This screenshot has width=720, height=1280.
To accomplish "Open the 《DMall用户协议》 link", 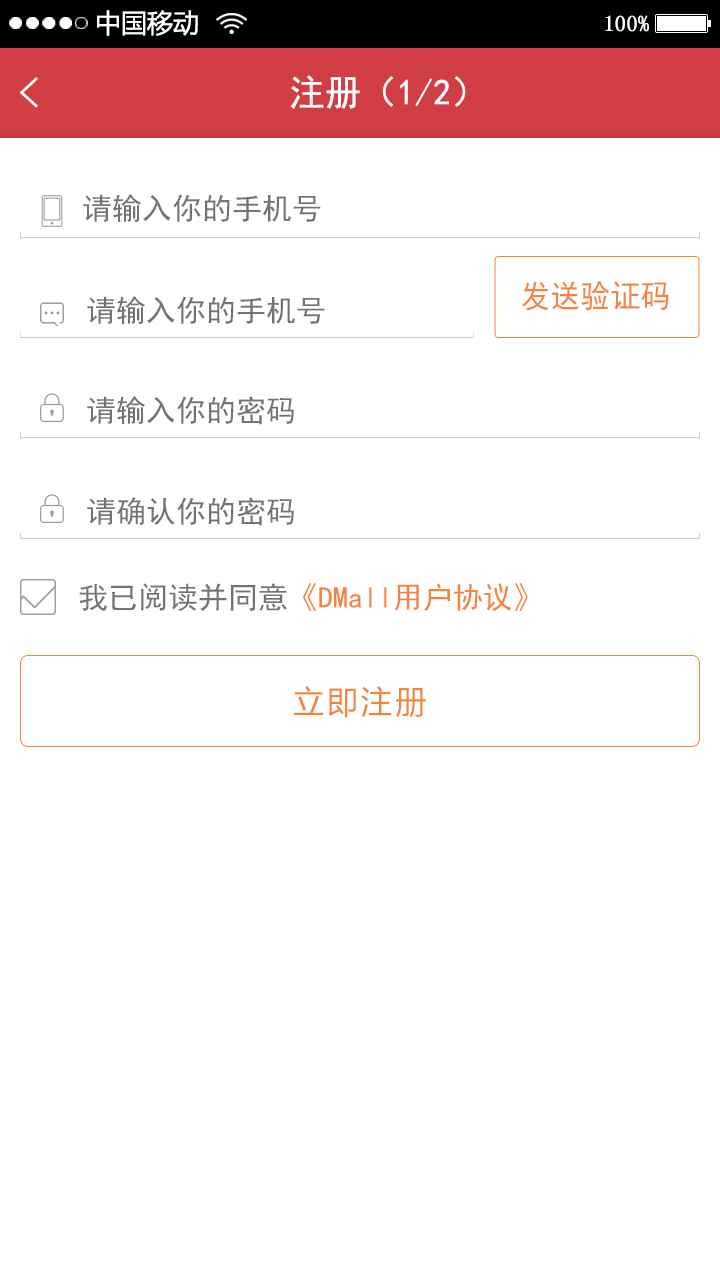I will [x=415, y=598].
